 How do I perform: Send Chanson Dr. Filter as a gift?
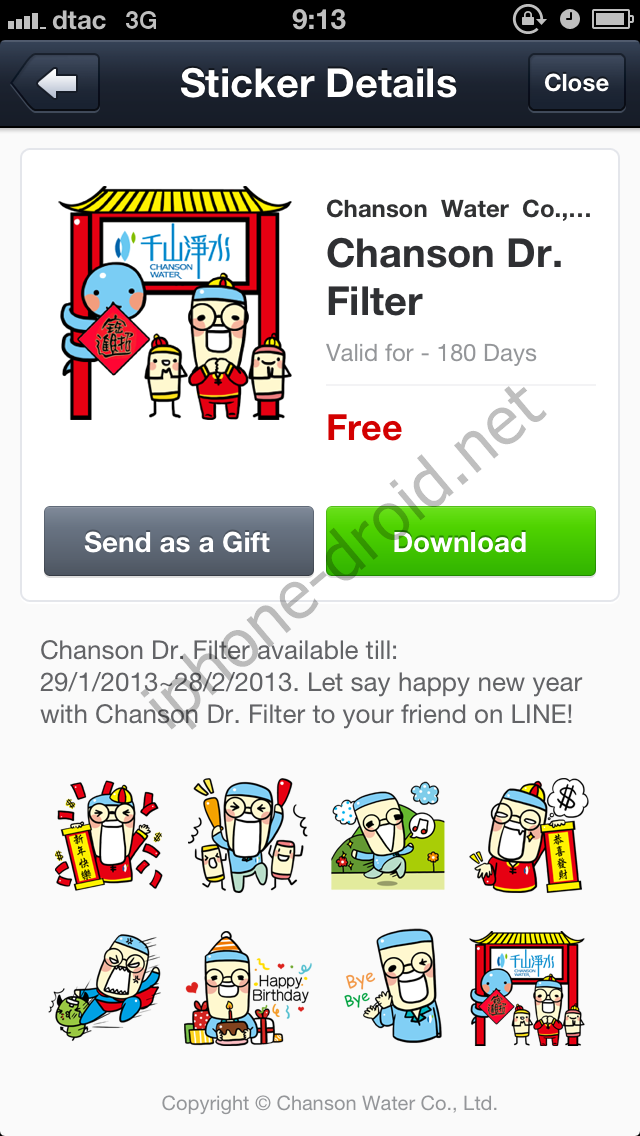178,542
